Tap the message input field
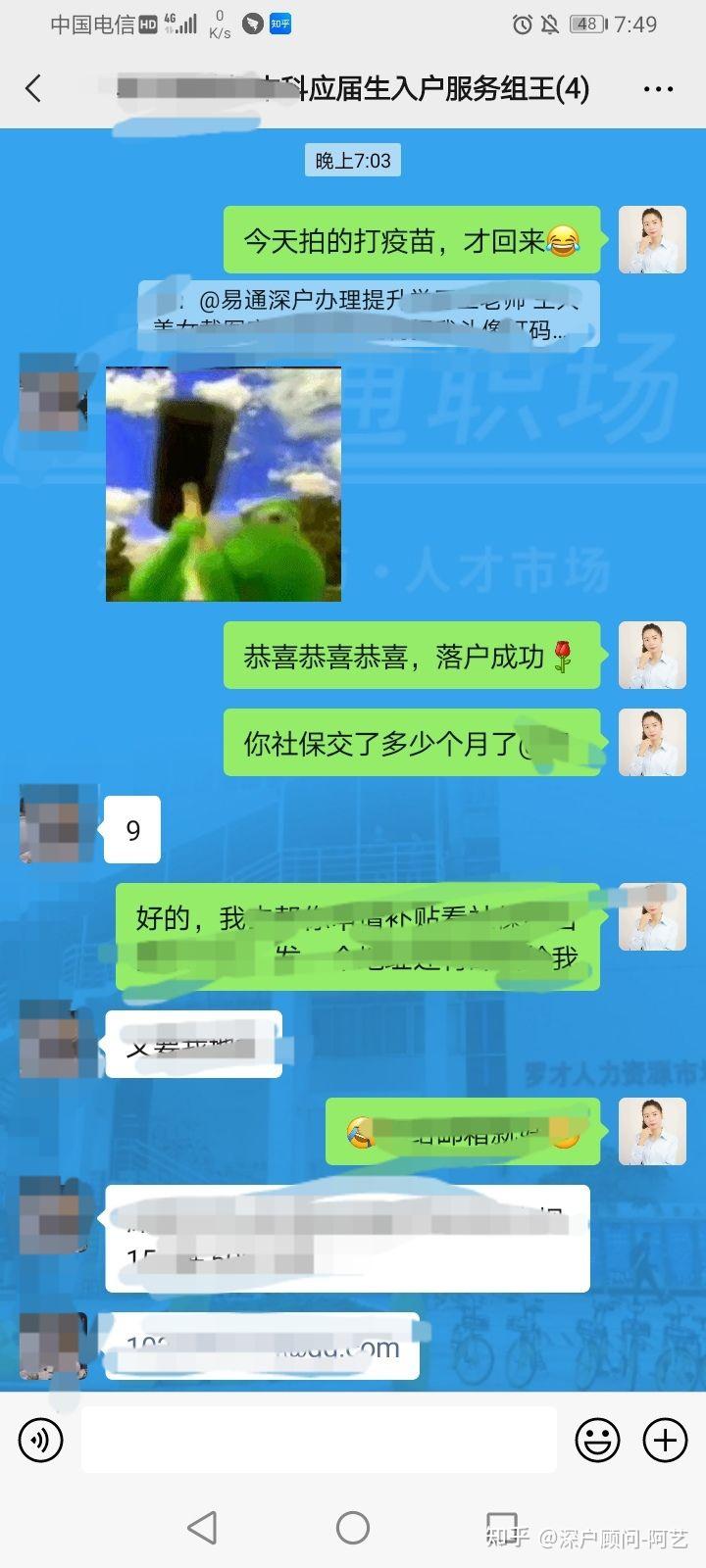This screenshot has width=706, height=1568. [319, 1440]
